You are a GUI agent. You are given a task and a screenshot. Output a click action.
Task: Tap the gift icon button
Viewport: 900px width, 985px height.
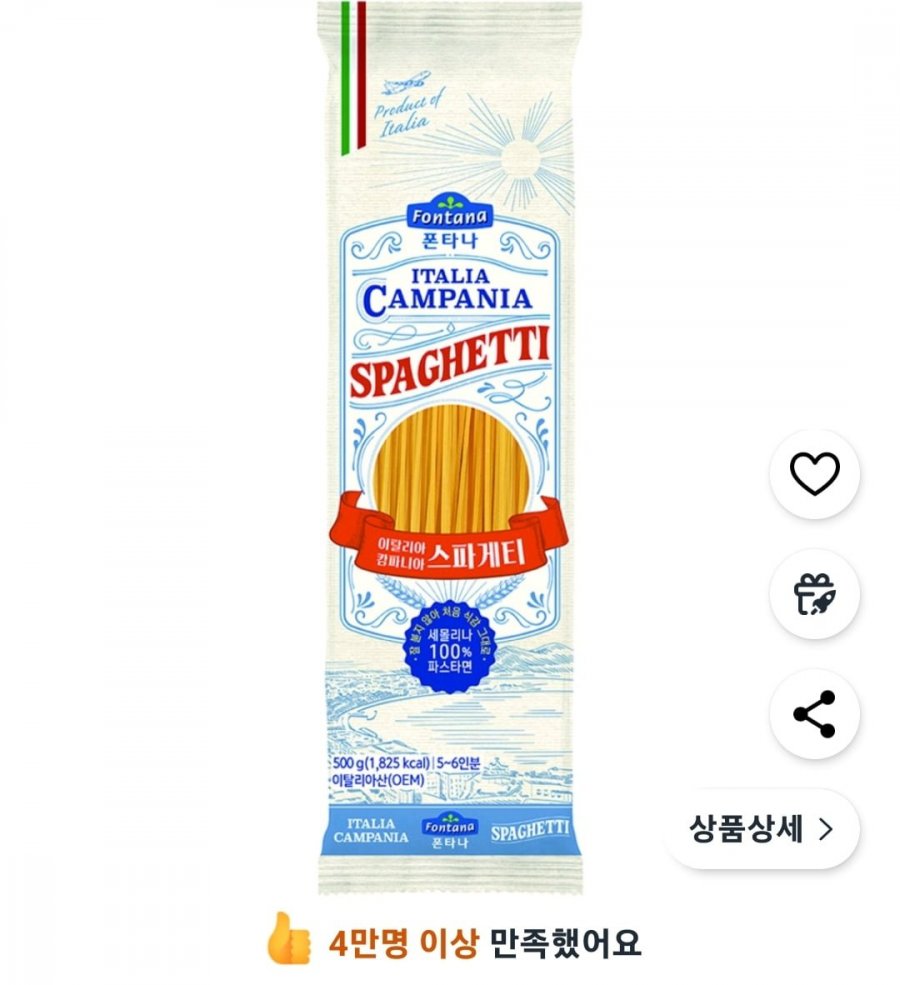814,594
